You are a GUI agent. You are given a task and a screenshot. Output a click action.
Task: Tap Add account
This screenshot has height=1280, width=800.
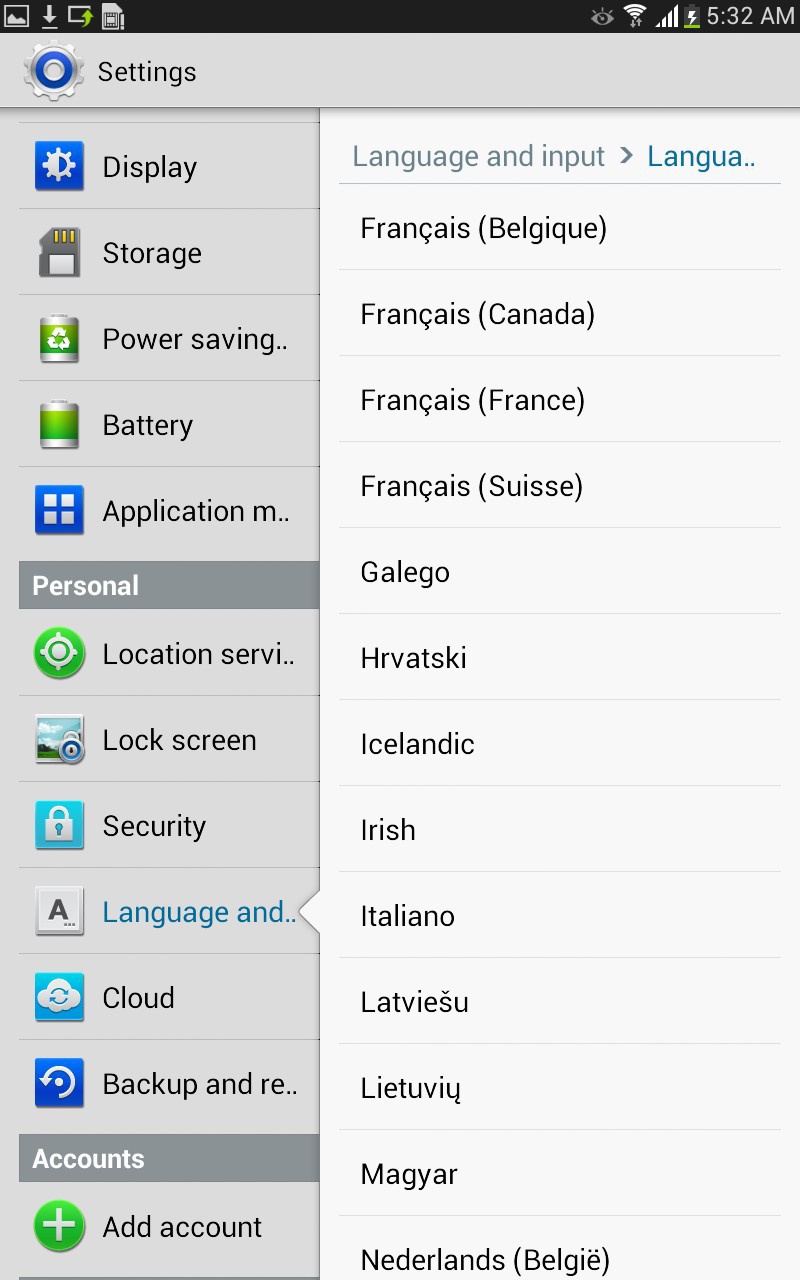click(168, 1227)
